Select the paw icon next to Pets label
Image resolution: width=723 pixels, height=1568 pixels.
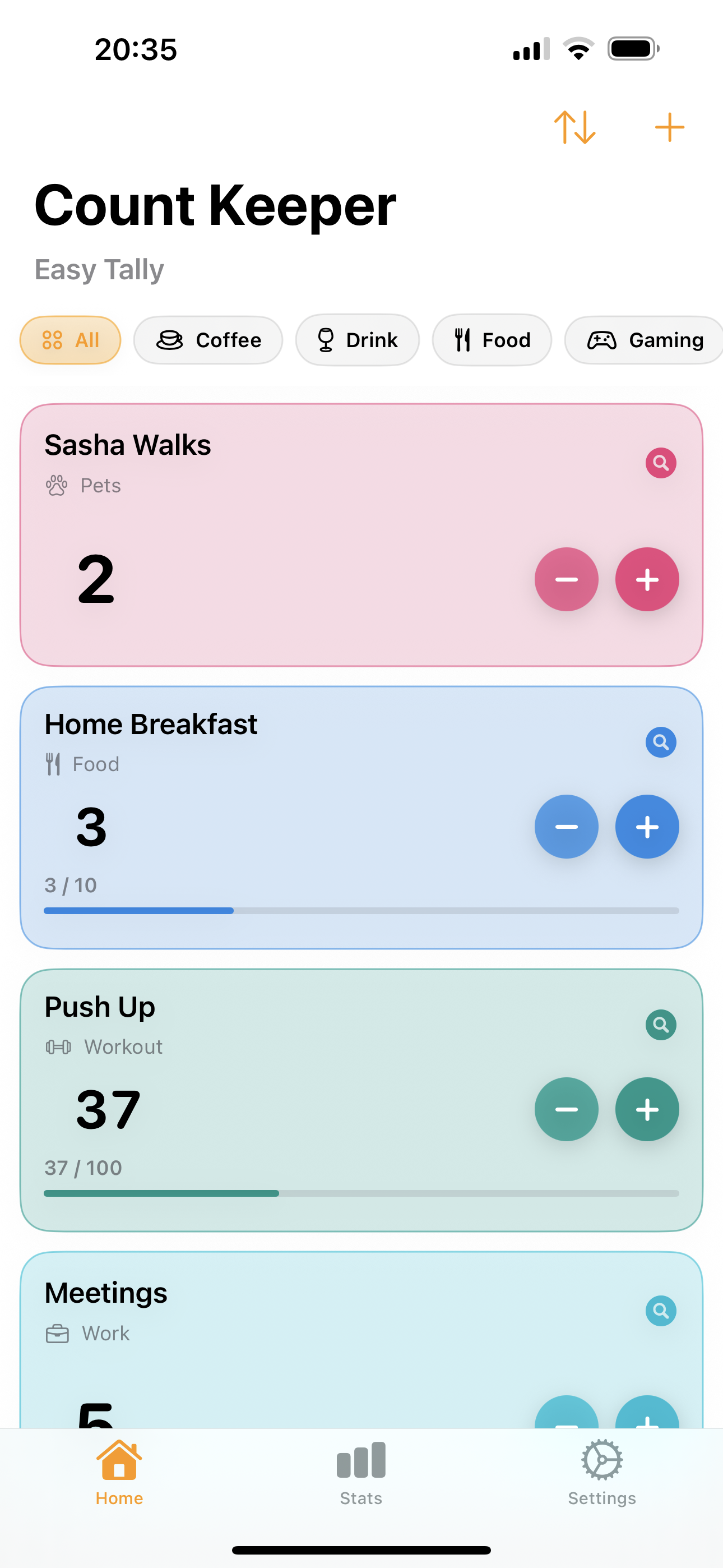point(57,485)
